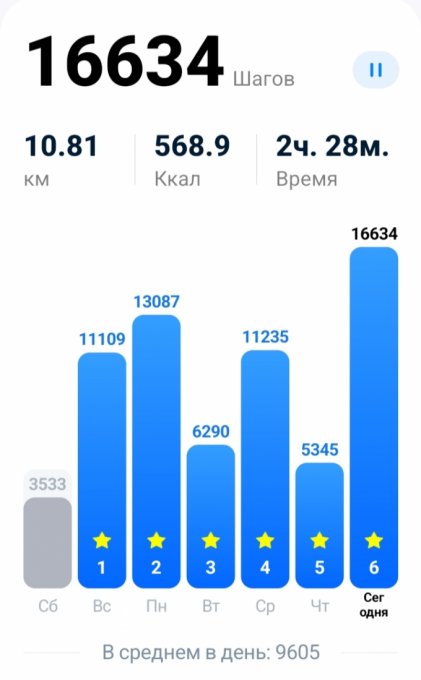The width and height of the screenshot is (421, 680).
Task: Select the Вт bar with 6290 steps
Action: [x=211, y=517]
